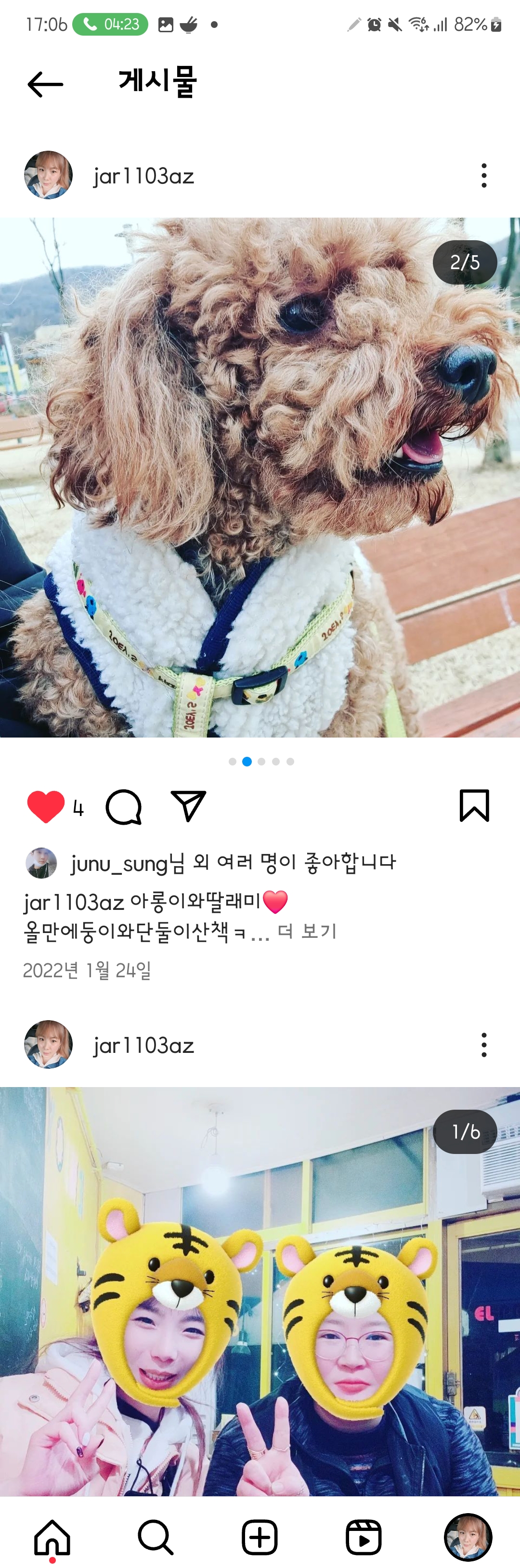Viewport: 520px width, 1568px height.
Task: Create a new post with plus tab
Action: [260, 1537]
